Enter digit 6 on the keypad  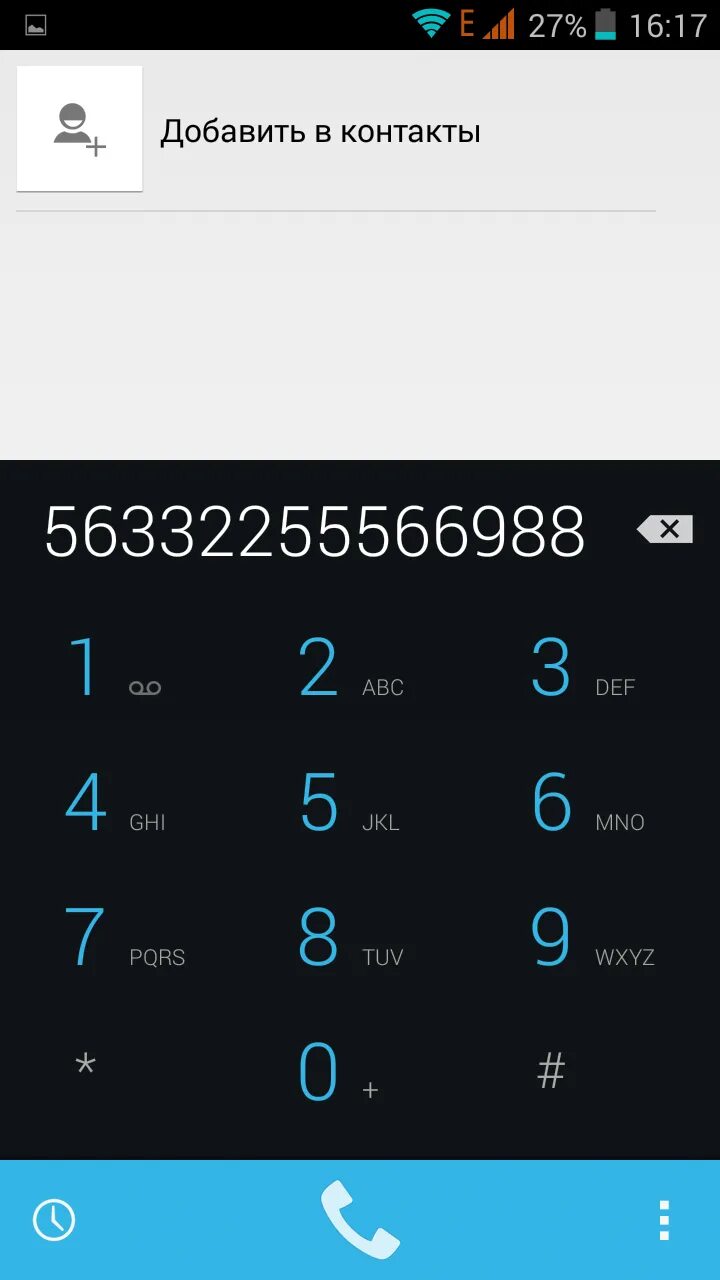(x=578, y=803)
